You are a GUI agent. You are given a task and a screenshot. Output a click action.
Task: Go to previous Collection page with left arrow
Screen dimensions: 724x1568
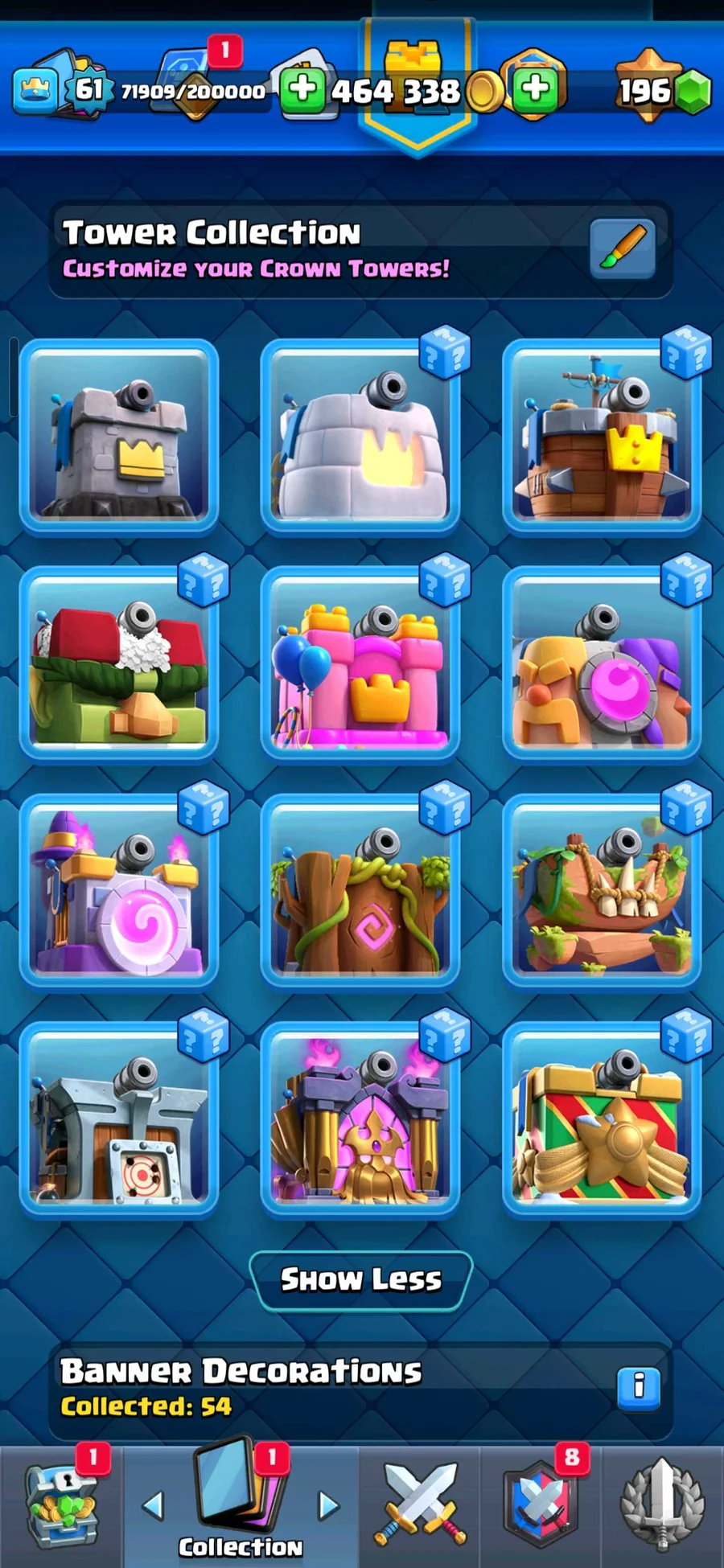152,1505
